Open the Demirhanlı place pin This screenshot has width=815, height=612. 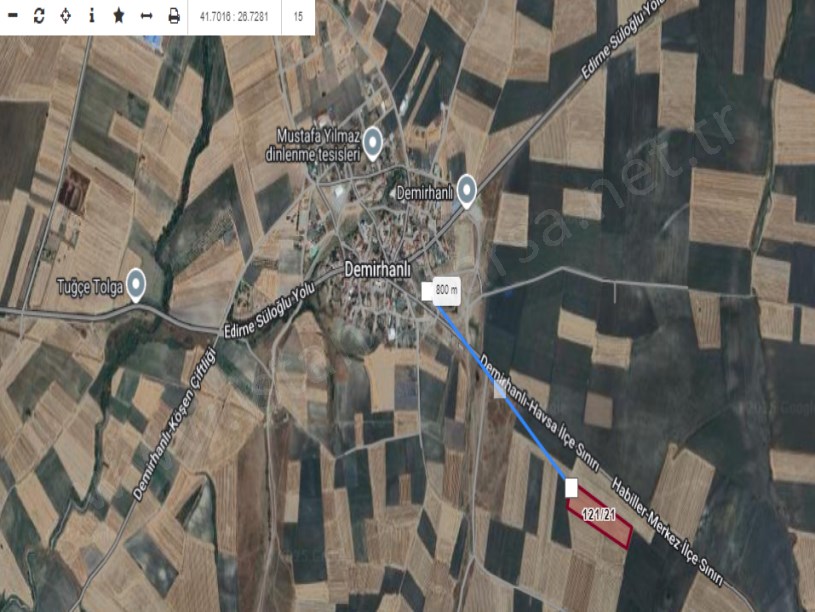coord(465,193)
